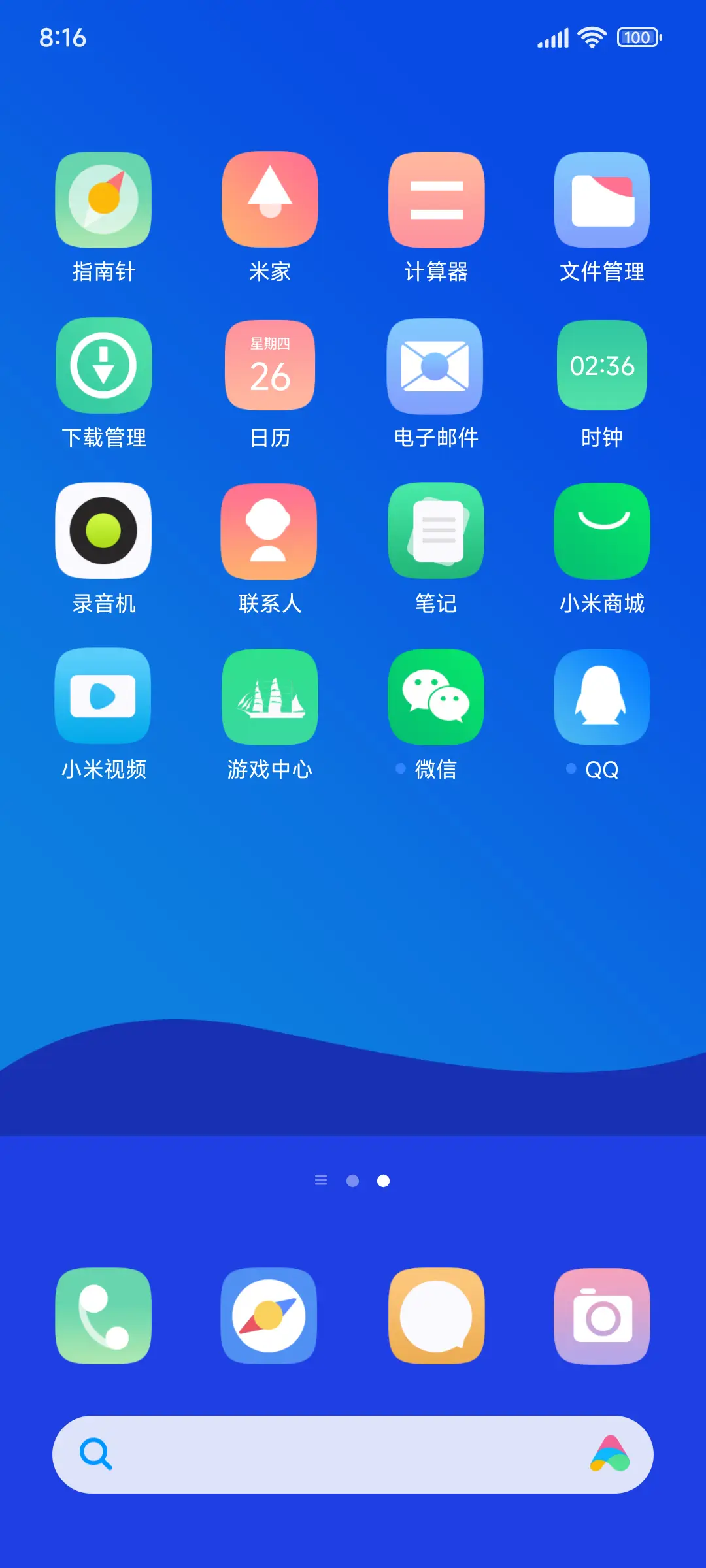Open the 日历 calendar showing 26

[269, 366]
